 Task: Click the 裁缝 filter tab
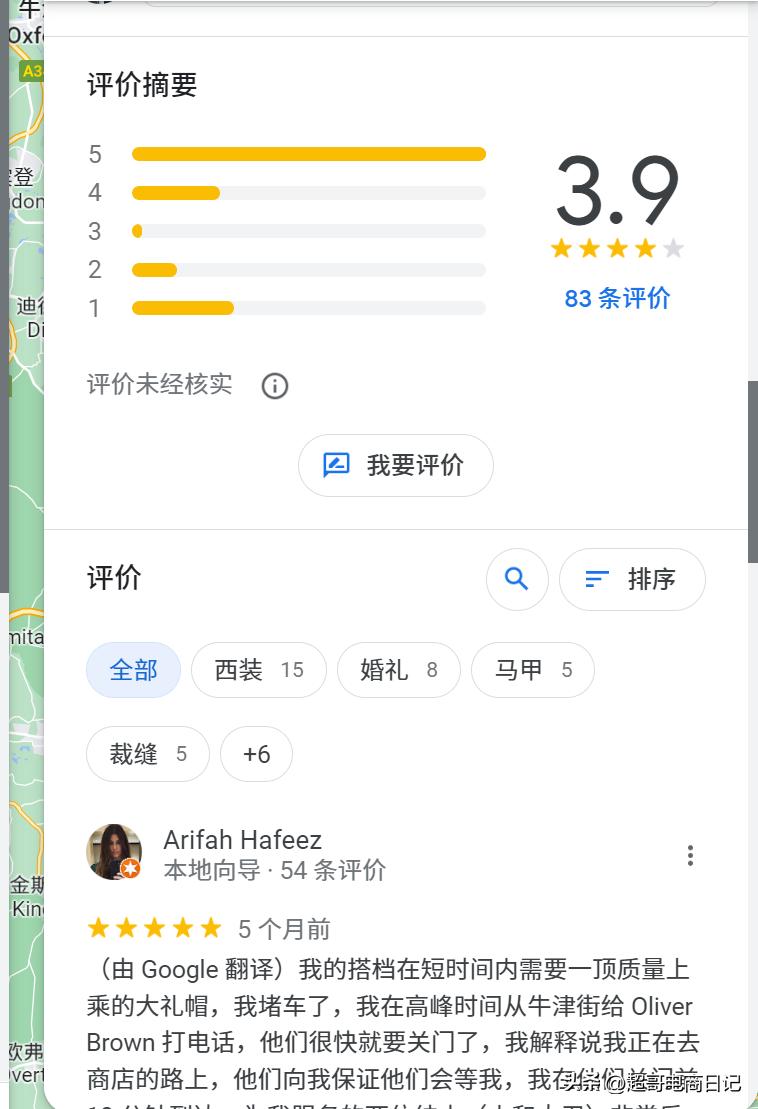147,754
